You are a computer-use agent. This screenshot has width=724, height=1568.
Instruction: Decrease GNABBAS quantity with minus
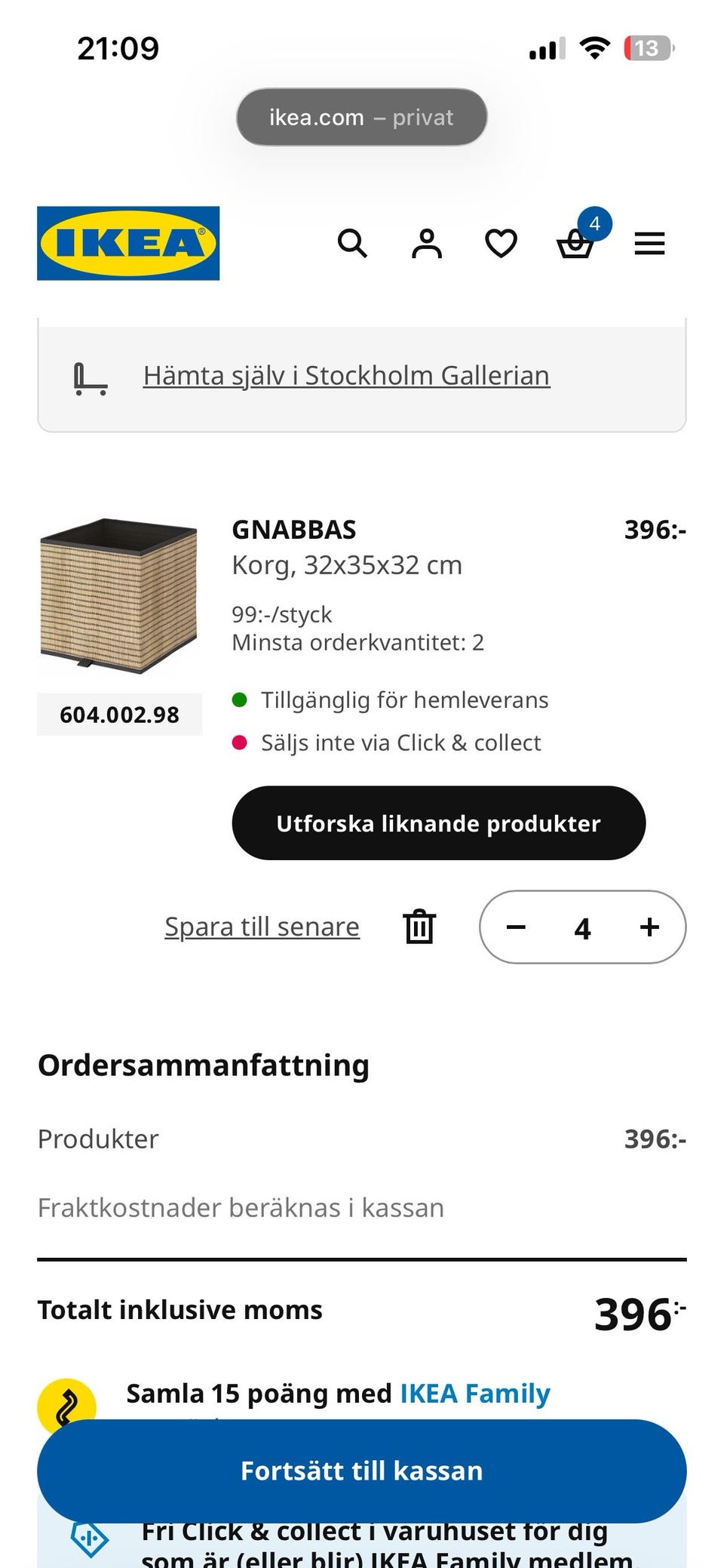[516, 927]
